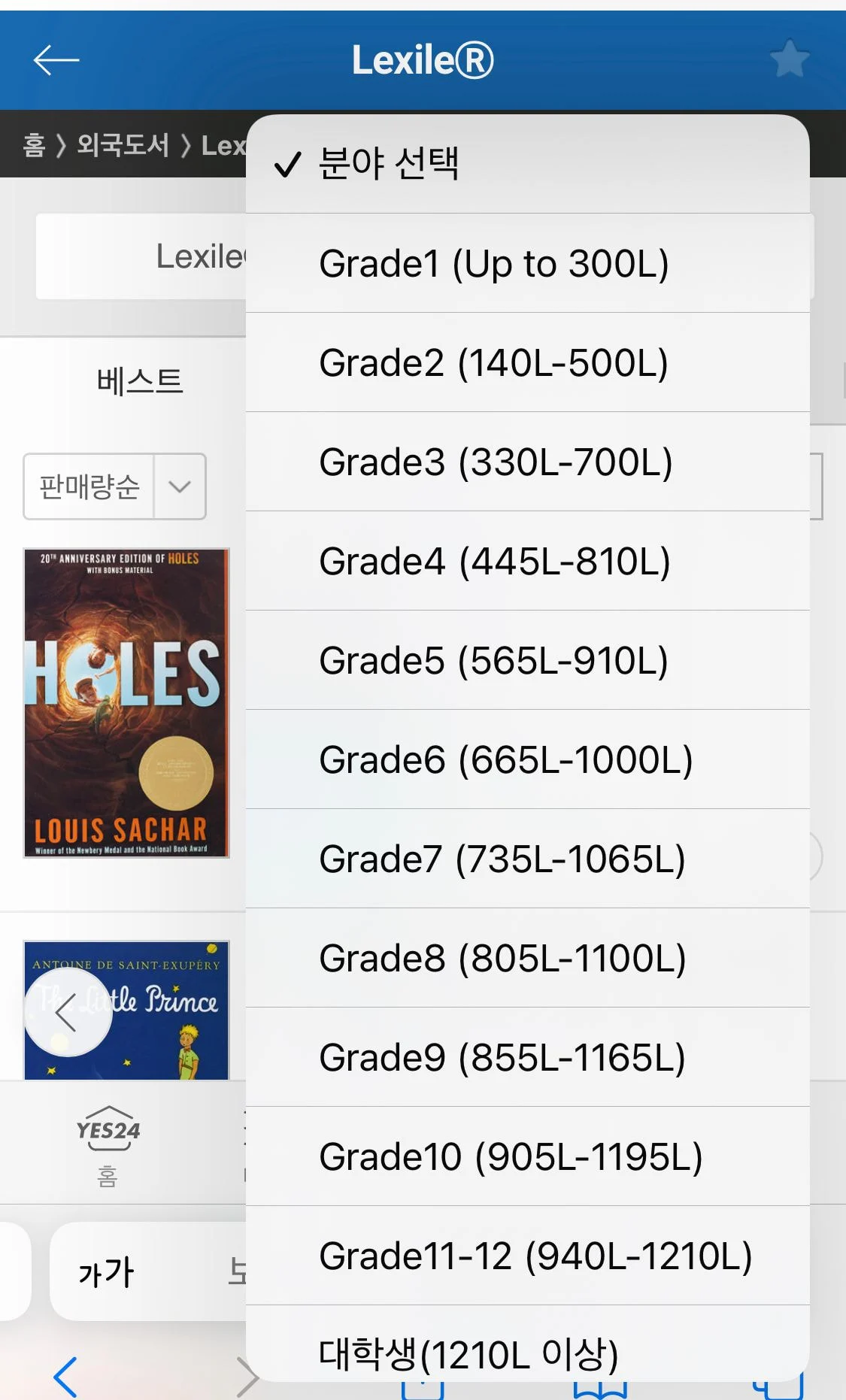Select Grade7 (735L-1065L)
This screenshot has height=1400, width=846.
click(x=502, y=859)
